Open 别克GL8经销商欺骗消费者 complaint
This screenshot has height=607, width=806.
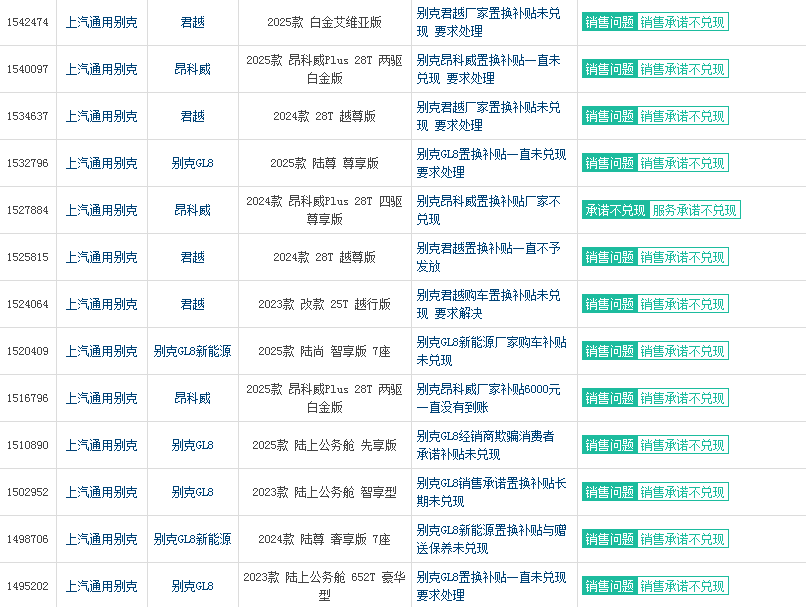coord(485,445)
